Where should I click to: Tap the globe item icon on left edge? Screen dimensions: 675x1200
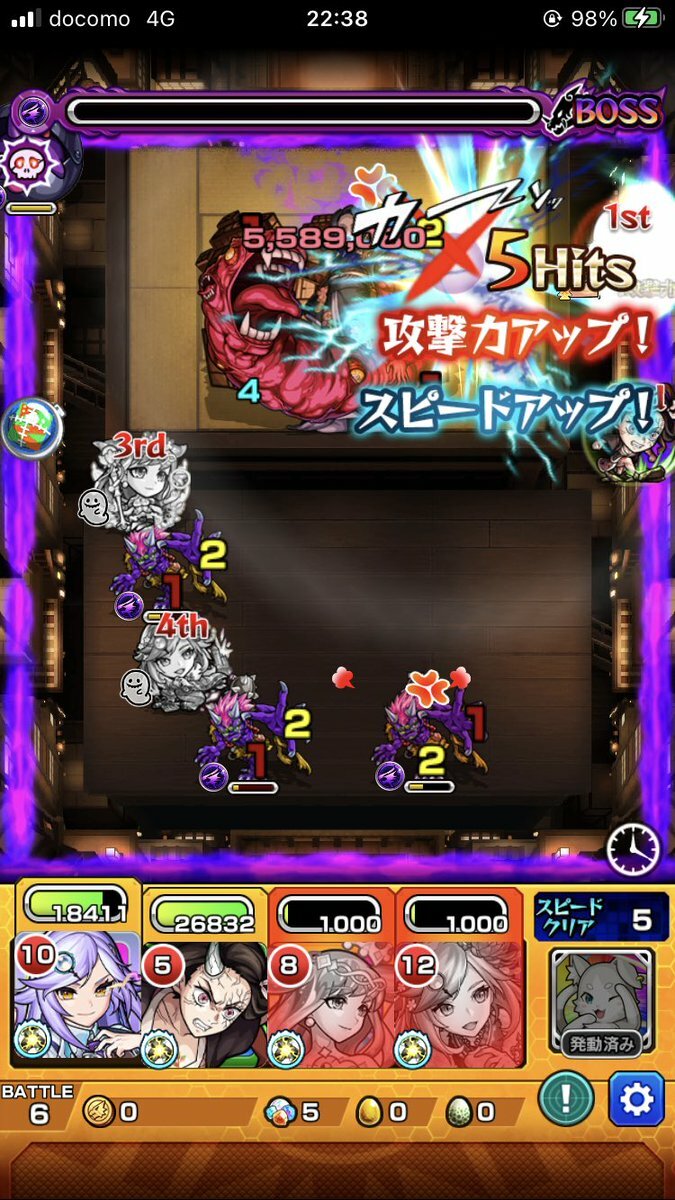click(31, 429)
